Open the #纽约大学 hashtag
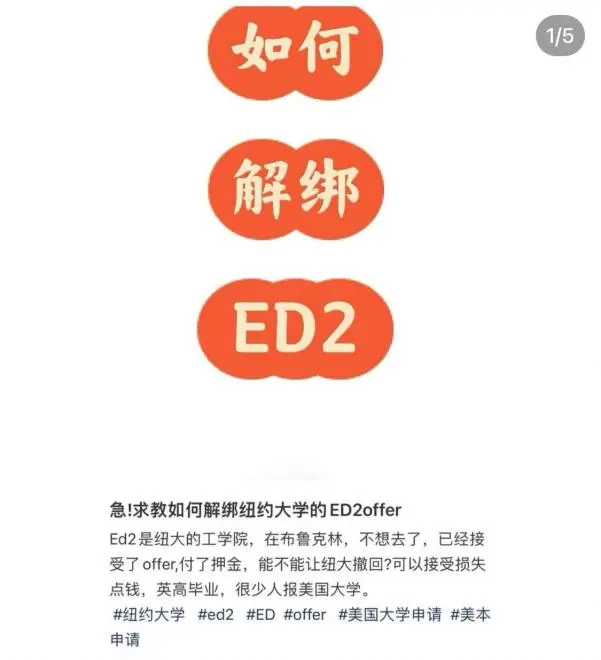Image resolution: width=601 pixels, height=660 pixels. (149, 614)
